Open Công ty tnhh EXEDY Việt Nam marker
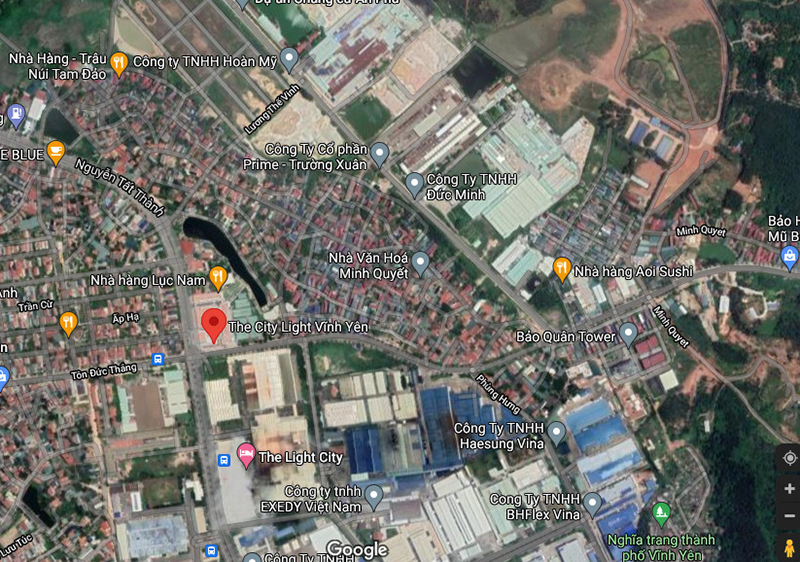 tap(374, 495)
